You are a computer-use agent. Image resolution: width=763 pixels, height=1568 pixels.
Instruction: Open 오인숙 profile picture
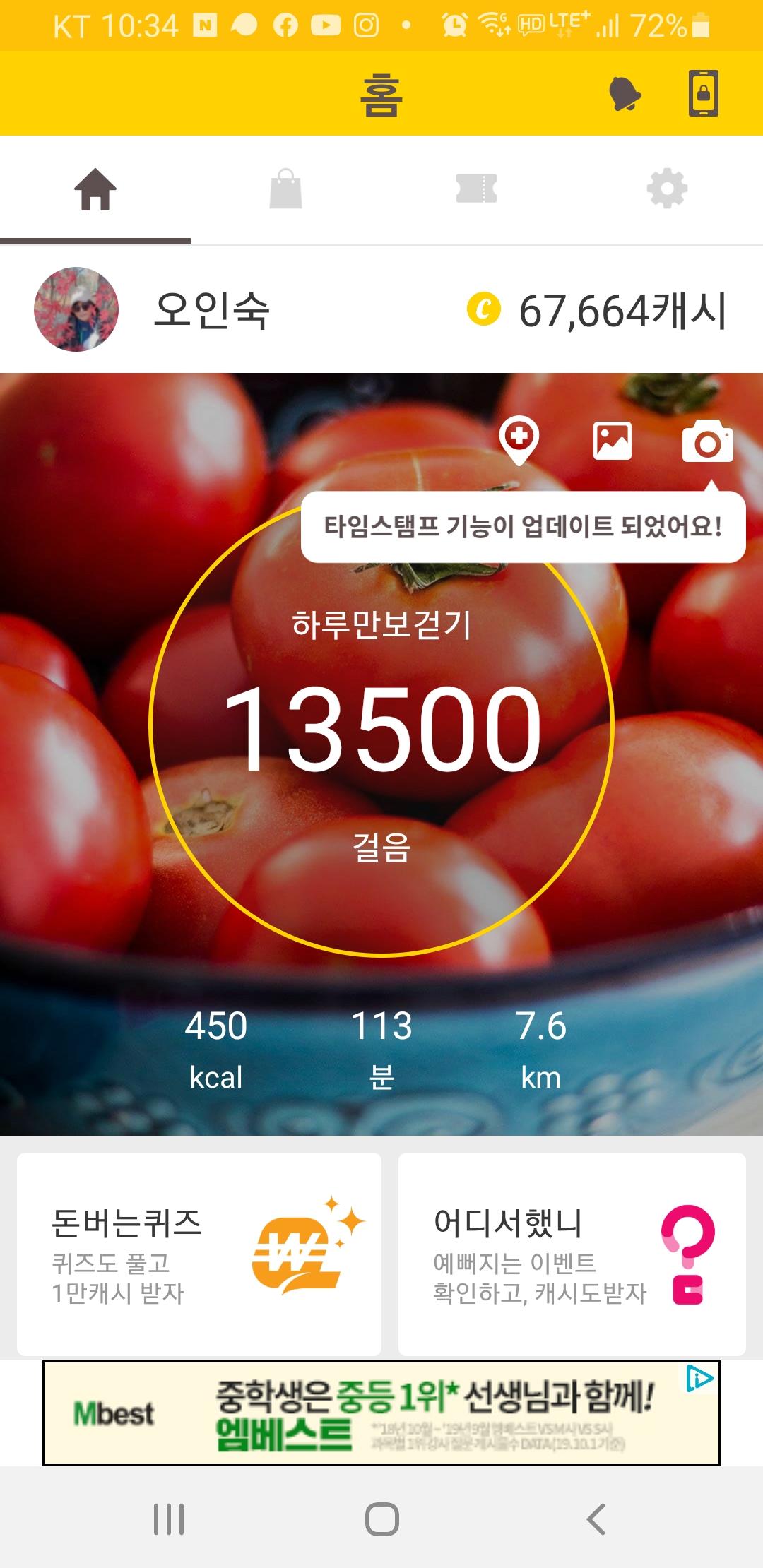pos(76,309)
